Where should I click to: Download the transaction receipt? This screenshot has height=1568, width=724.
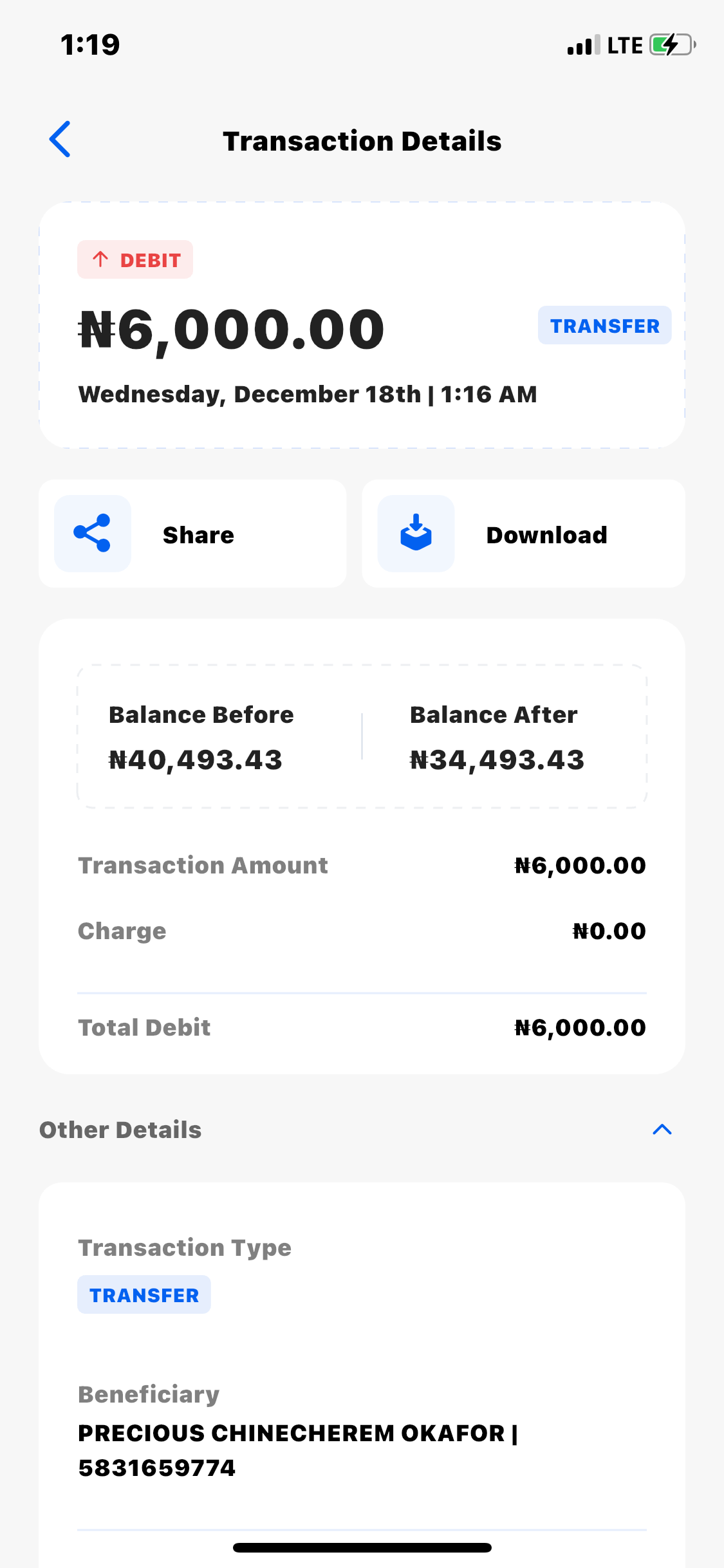click(523, 534)
